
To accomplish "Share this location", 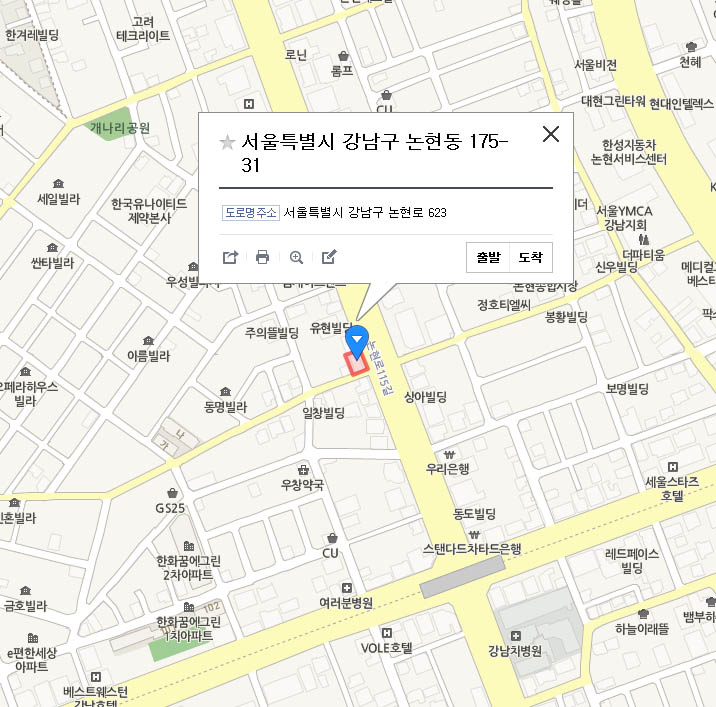I will [230, 257].
